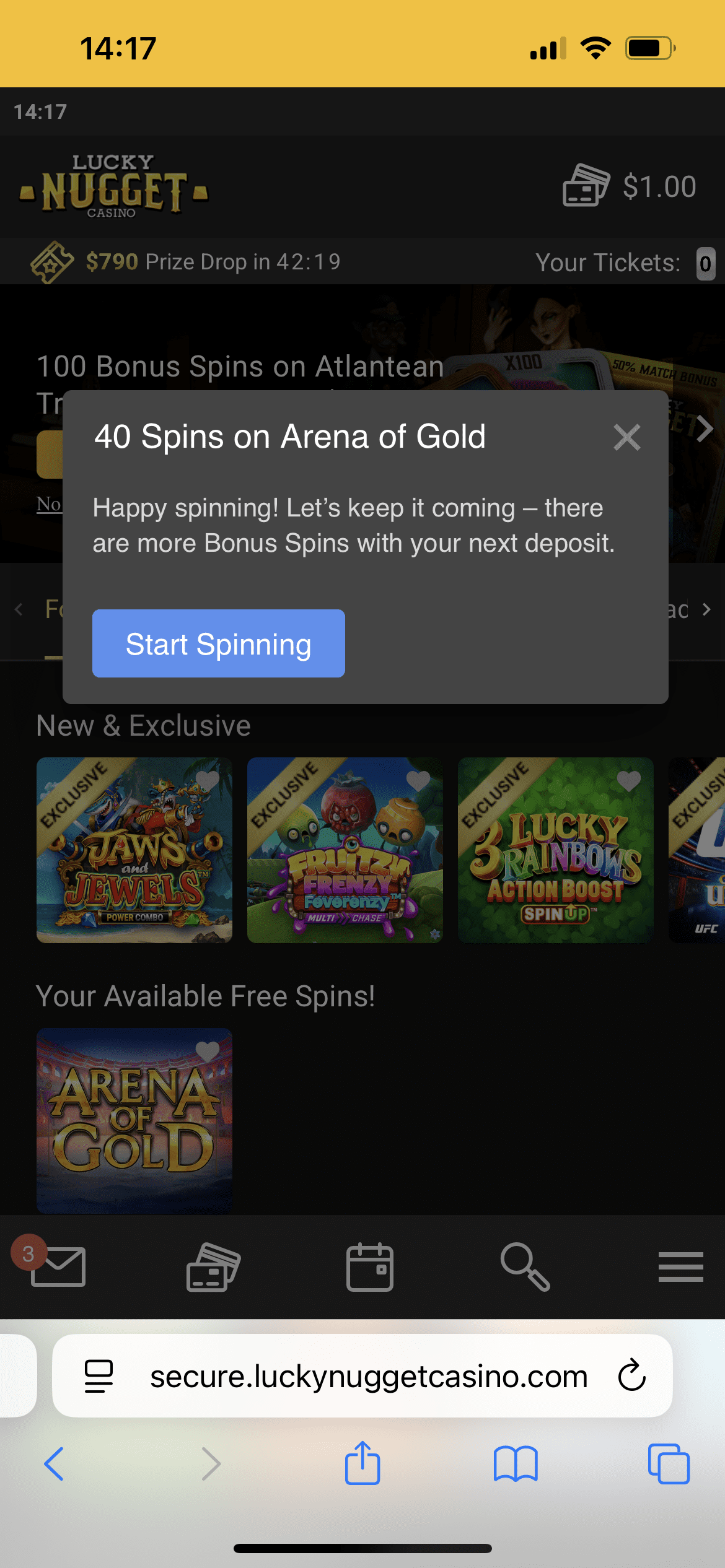Screen dimensions: 725x1568
Task: Open Safari bookmarks
Action: coord(516,1464)
